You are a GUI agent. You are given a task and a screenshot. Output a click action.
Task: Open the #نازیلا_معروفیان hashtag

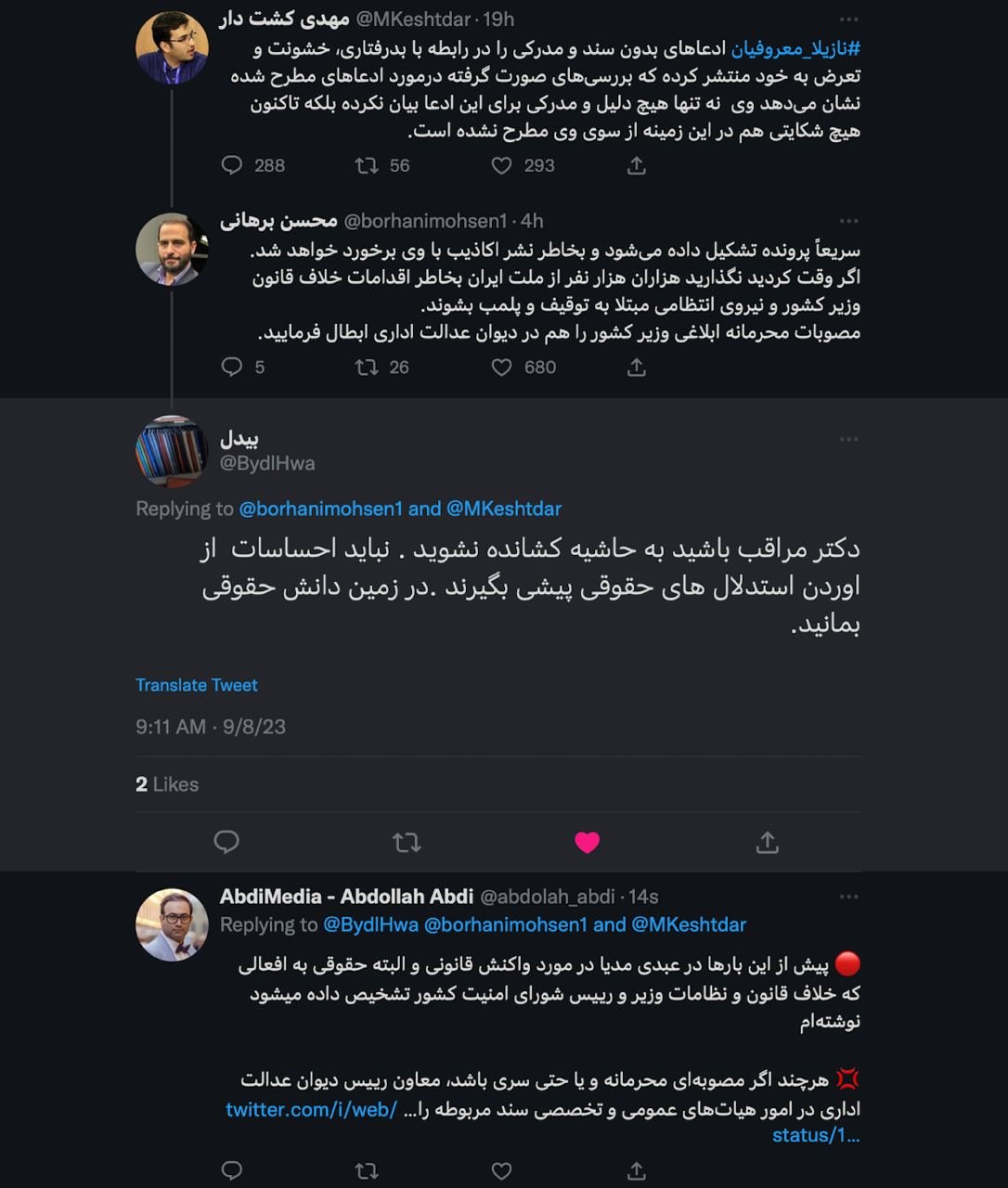point(795,48)
